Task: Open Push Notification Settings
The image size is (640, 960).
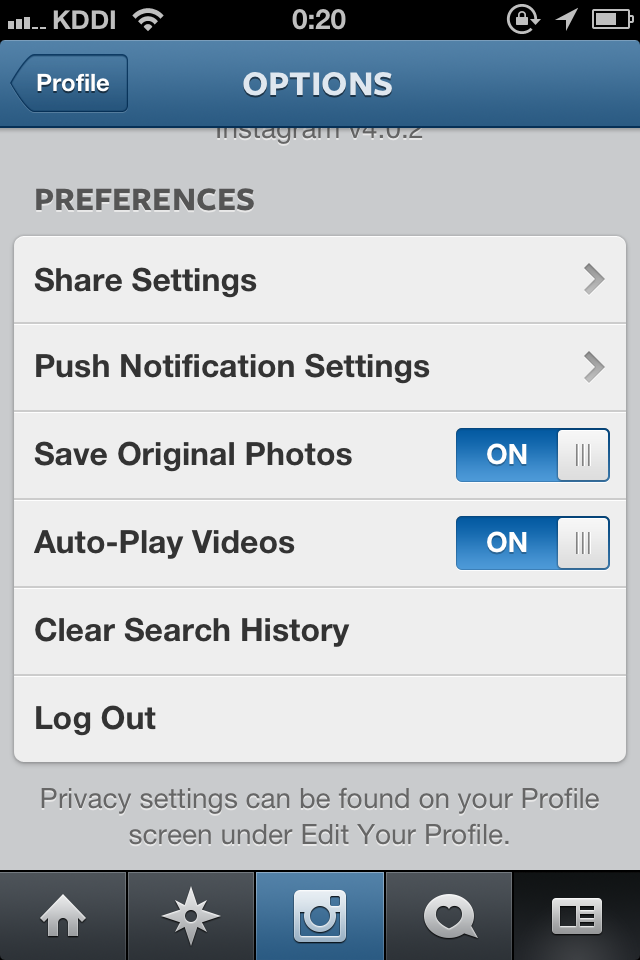Action: [320, 367]
